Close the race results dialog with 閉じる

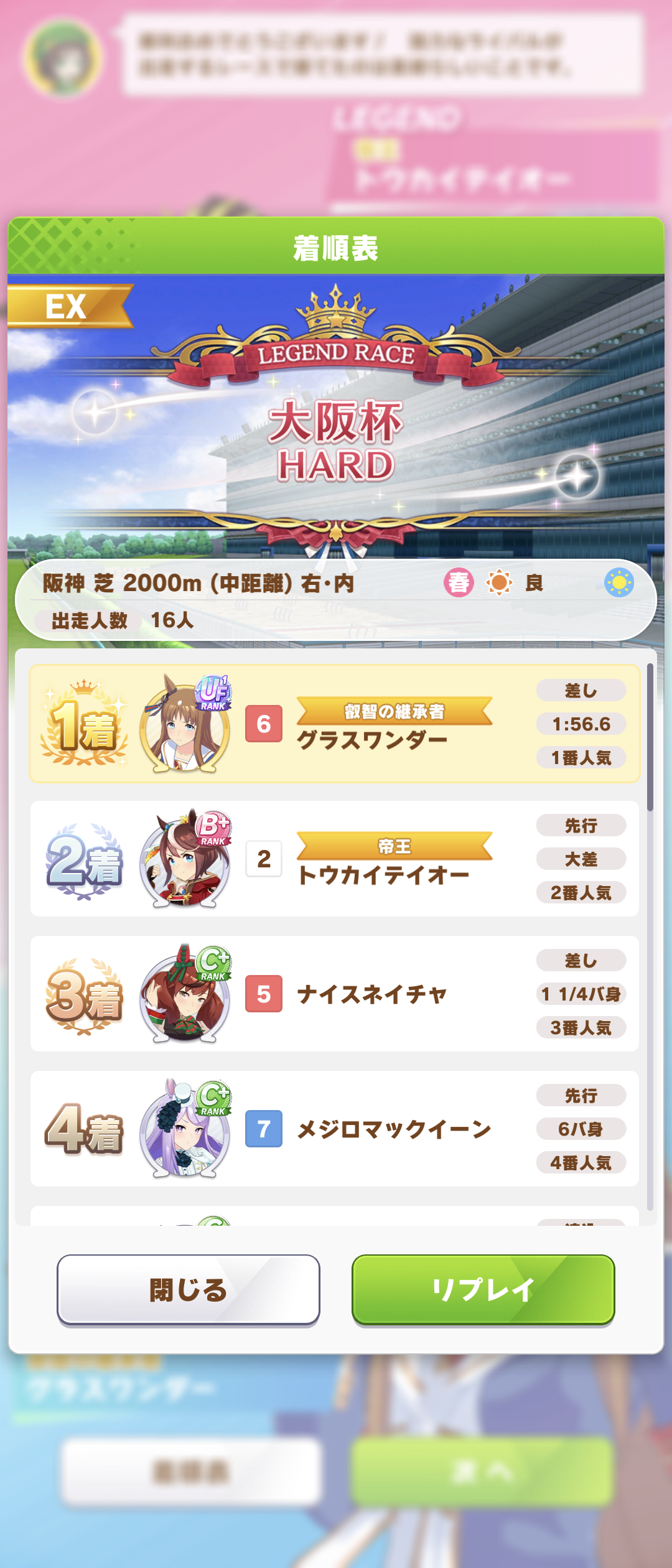coord(188,1289)
